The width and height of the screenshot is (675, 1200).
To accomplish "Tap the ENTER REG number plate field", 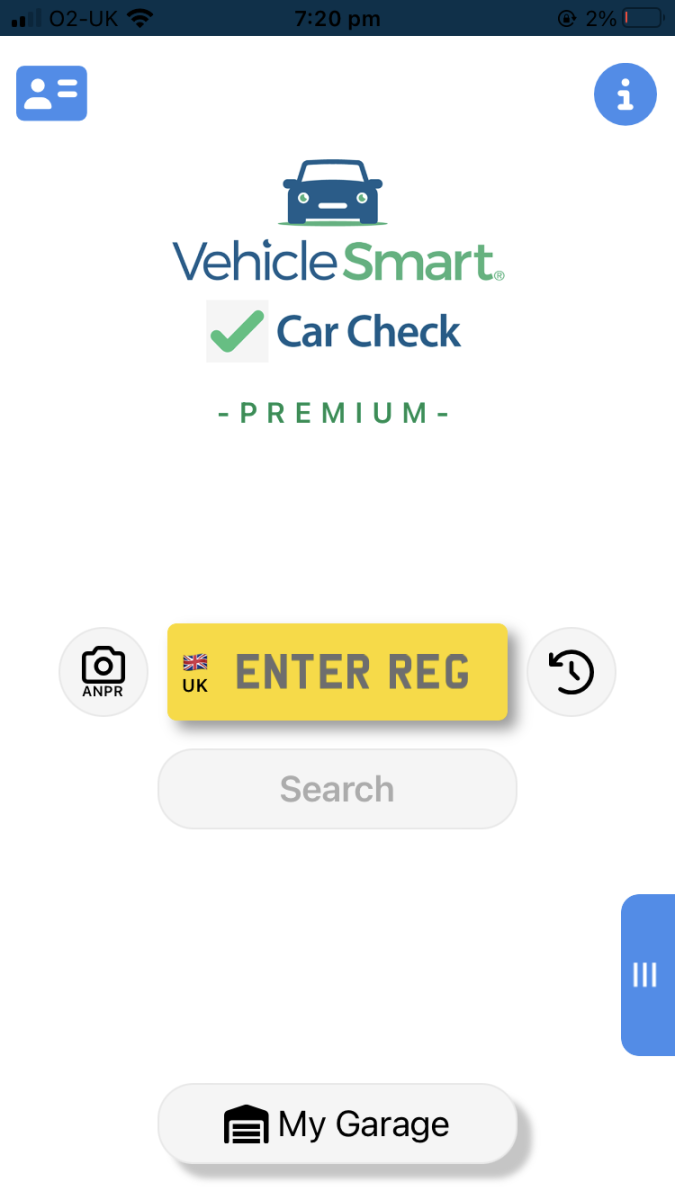I will pos(338,672).
